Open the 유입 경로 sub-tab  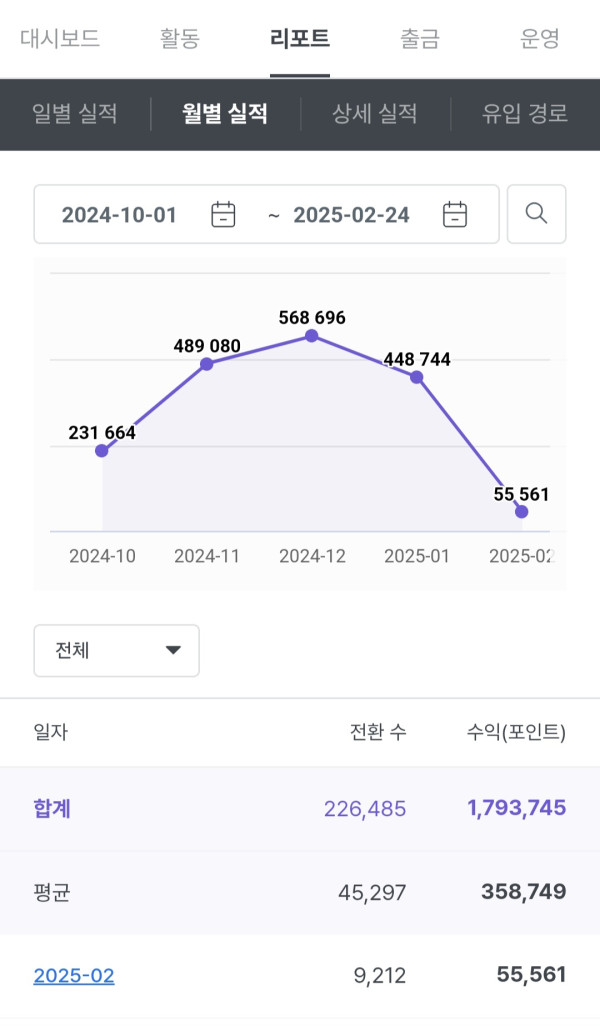pos(525,114)
